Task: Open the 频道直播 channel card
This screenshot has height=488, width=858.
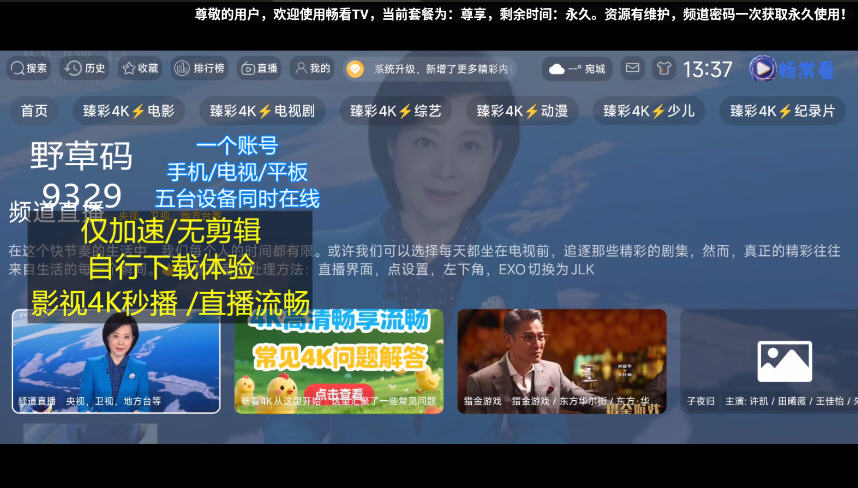Action: point(116,361)
